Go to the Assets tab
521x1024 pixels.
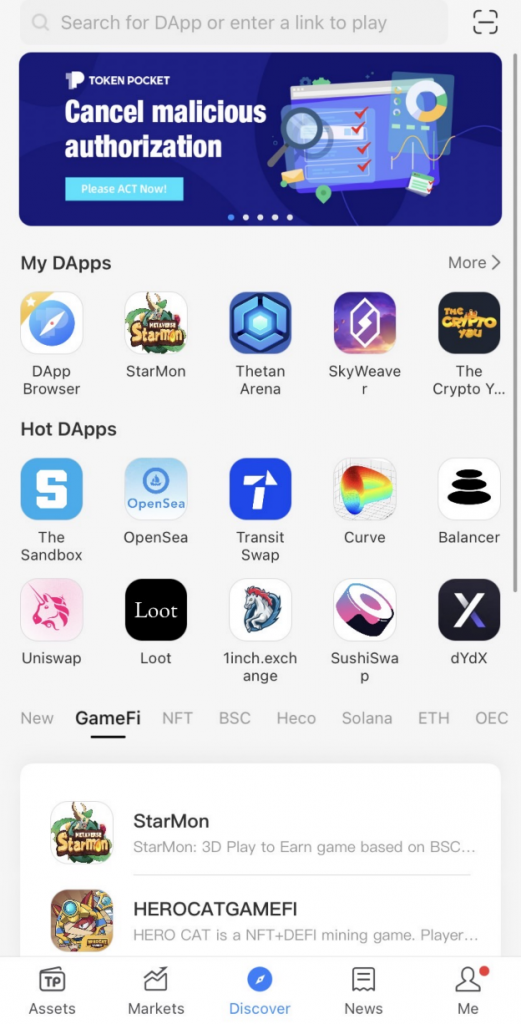(x=52, y=990)
